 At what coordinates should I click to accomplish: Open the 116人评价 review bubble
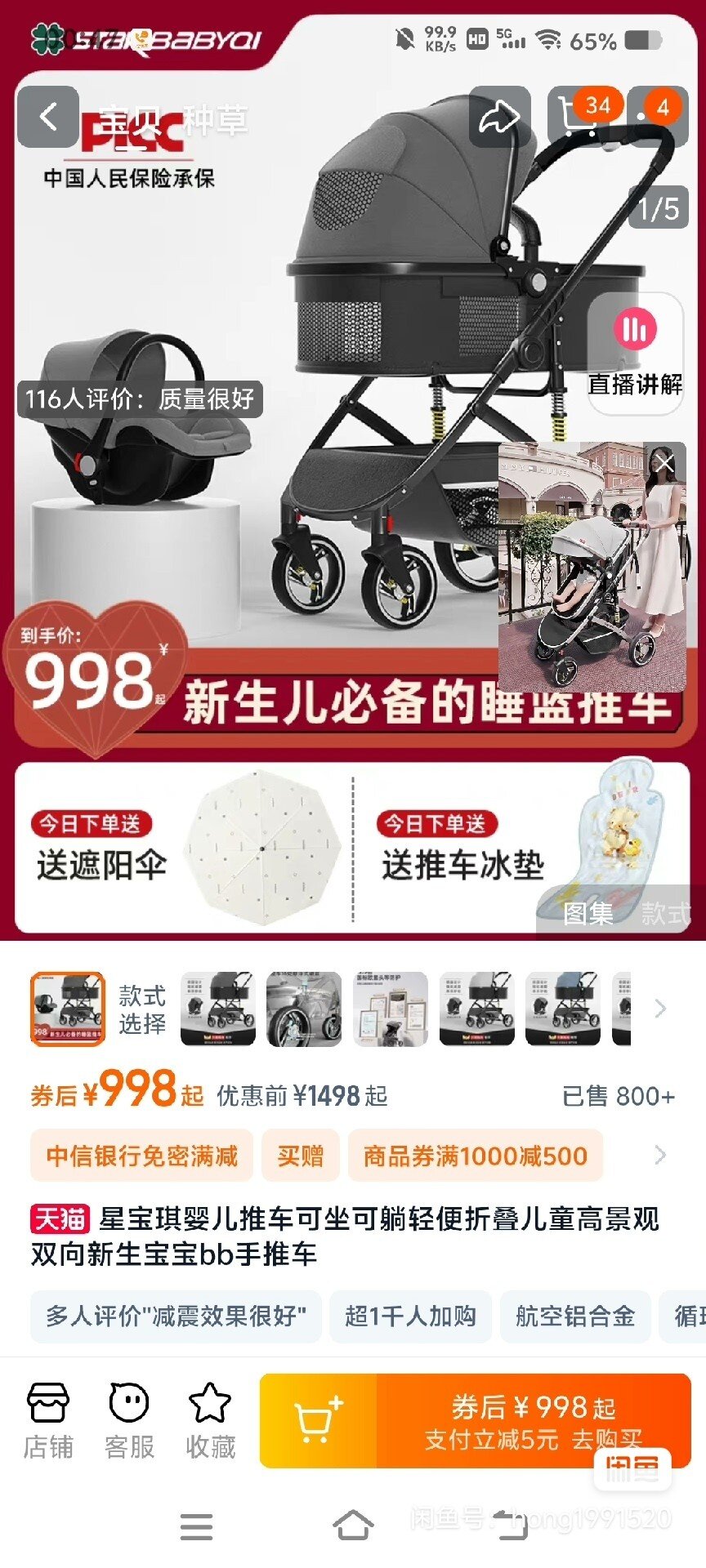pos(140,399)
